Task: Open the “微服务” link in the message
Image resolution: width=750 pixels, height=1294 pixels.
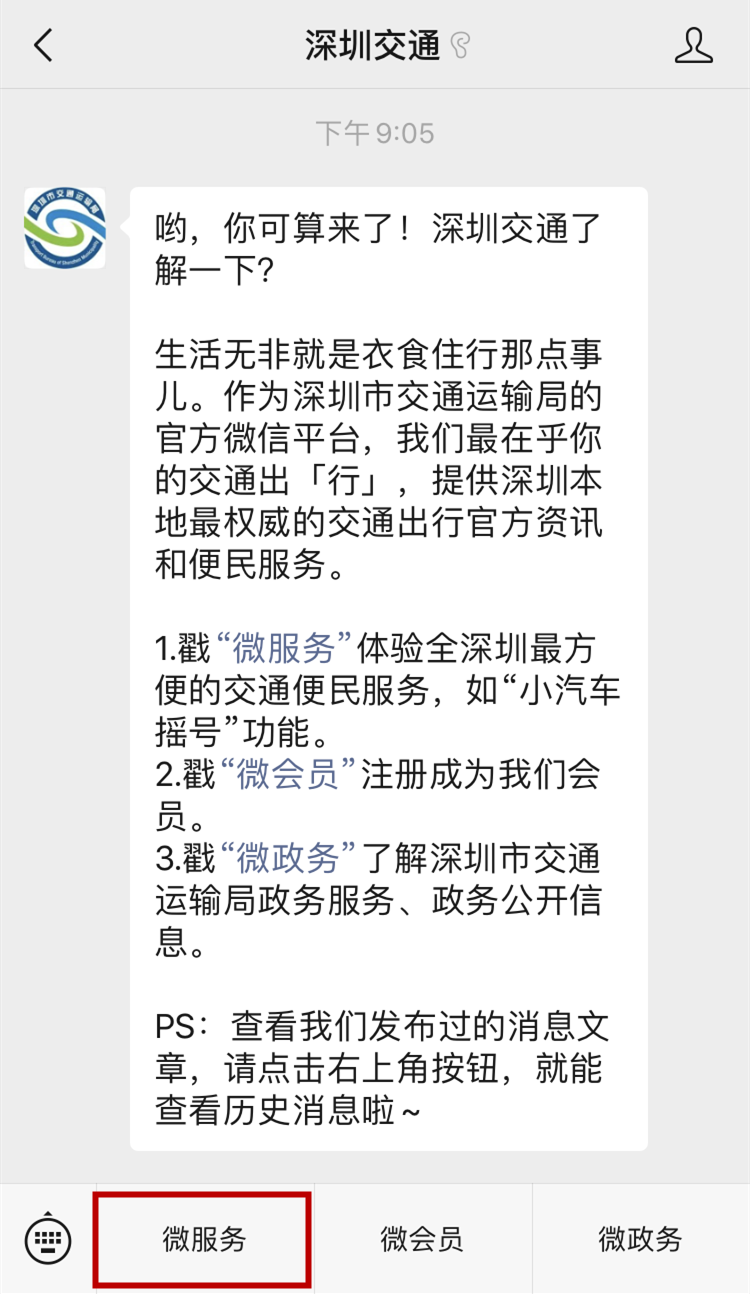Action: [x=285, y=649]
